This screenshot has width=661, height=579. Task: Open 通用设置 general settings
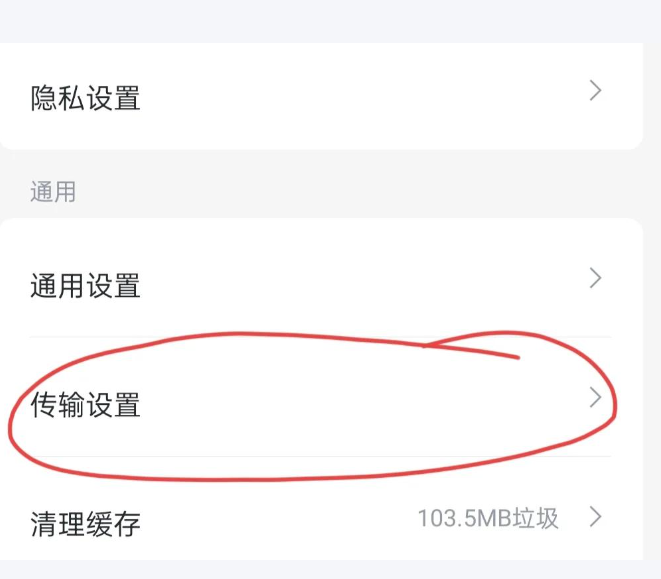coord(320,285)
